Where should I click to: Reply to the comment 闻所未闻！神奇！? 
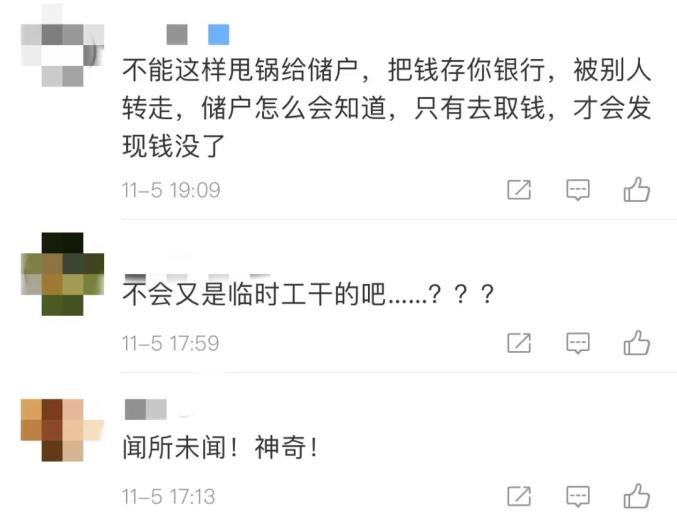click(578, 496)
